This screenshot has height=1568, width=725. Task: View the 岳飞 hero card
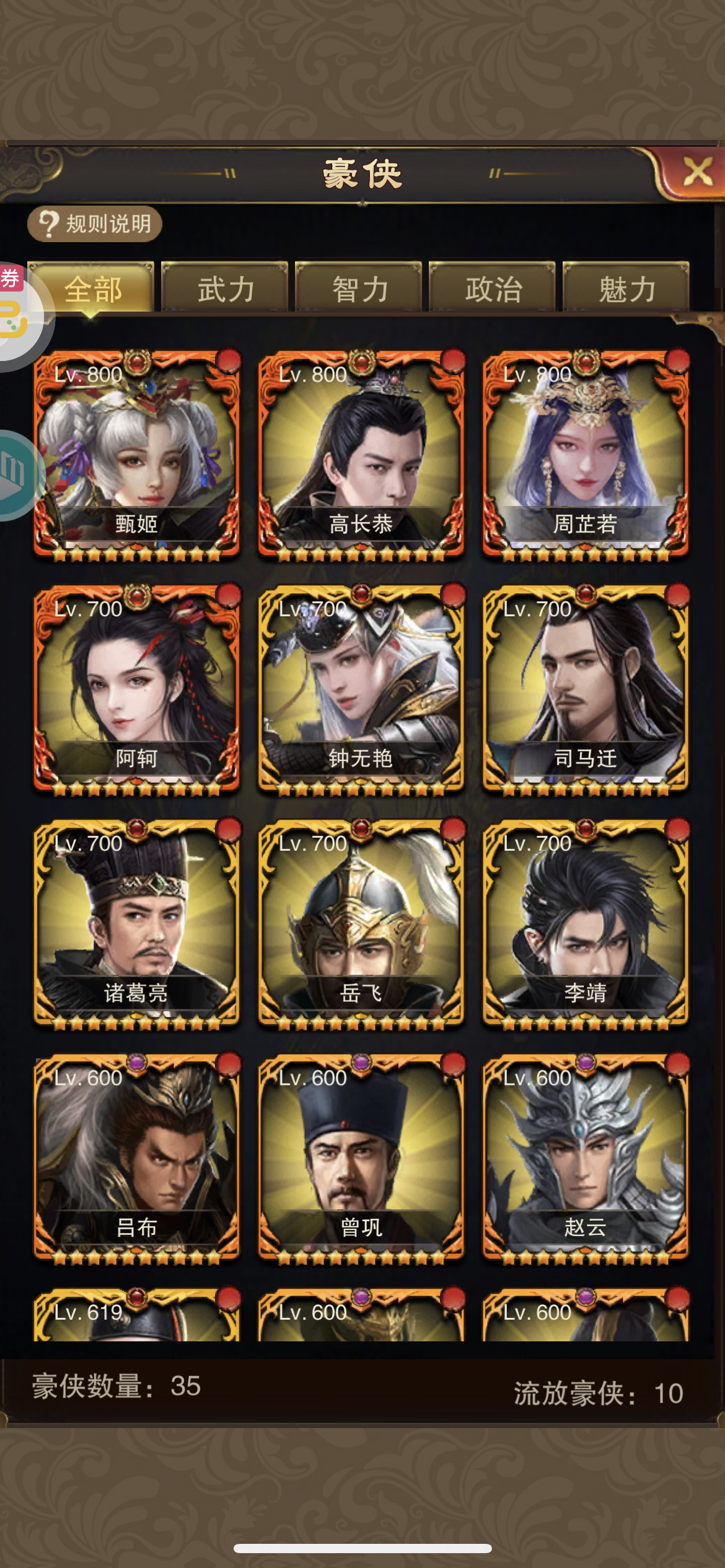pyautogui.click(x=361, y=925)
